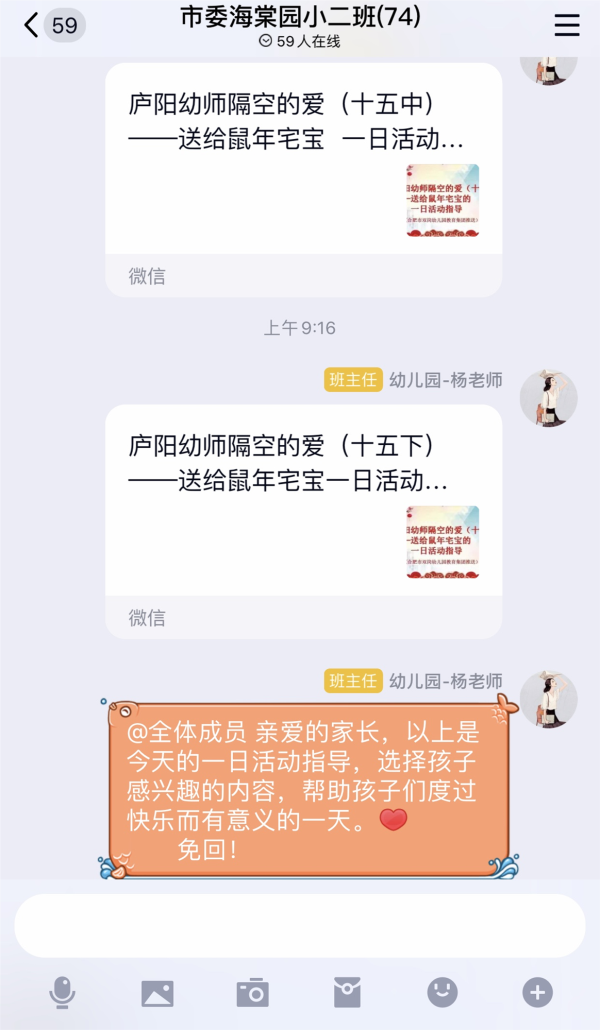Send a red packet
Image resolution: width=600 pixels, height=1030 pixels.
click(x=347, y=992)
